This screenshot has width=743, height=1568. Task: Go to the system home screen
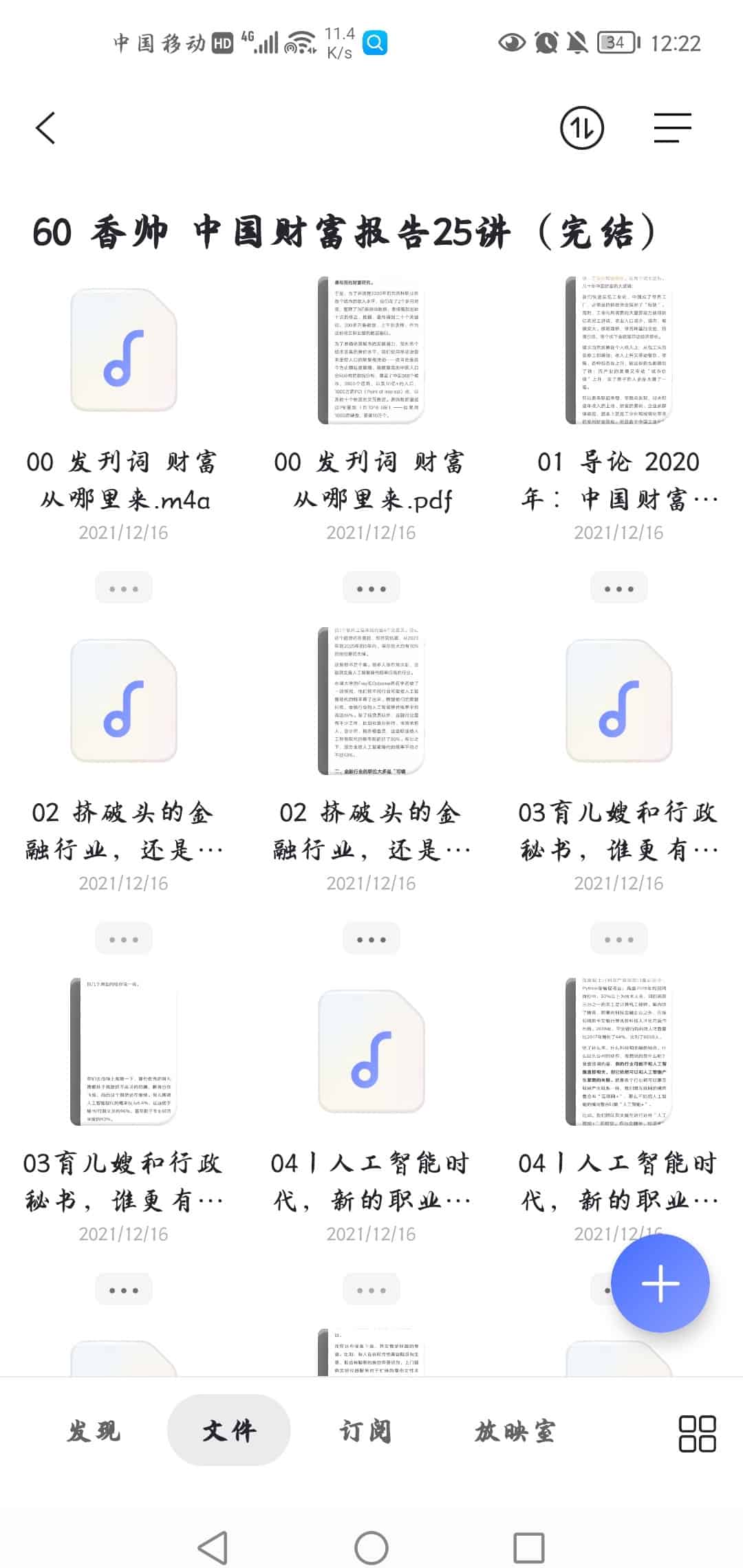pyautogui.click(x=371, y=1549)
